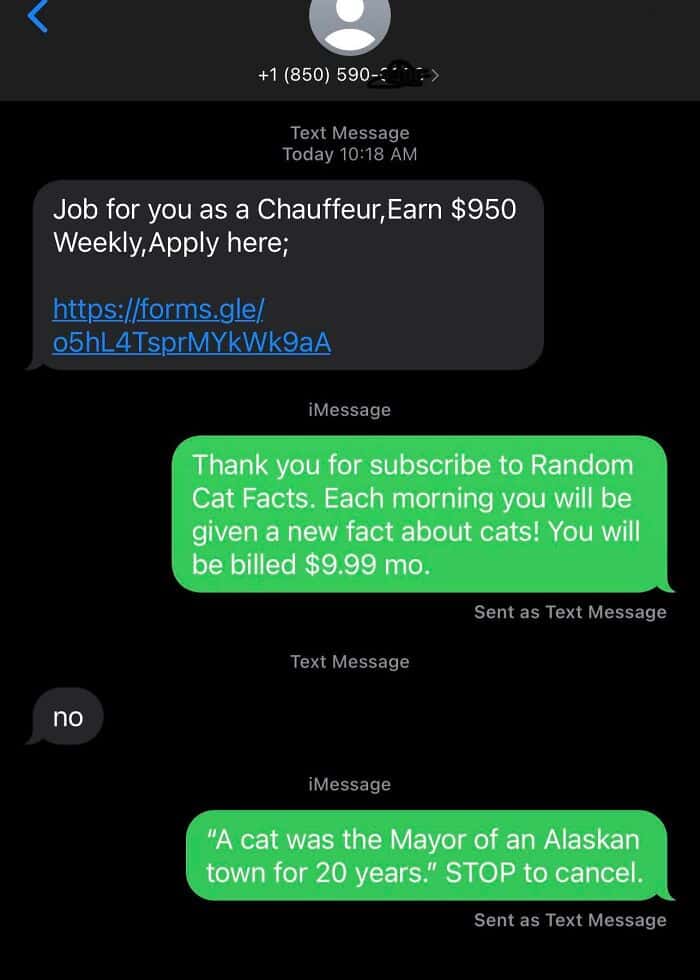Open contact details for +1 (850) number

click(349, 74)
